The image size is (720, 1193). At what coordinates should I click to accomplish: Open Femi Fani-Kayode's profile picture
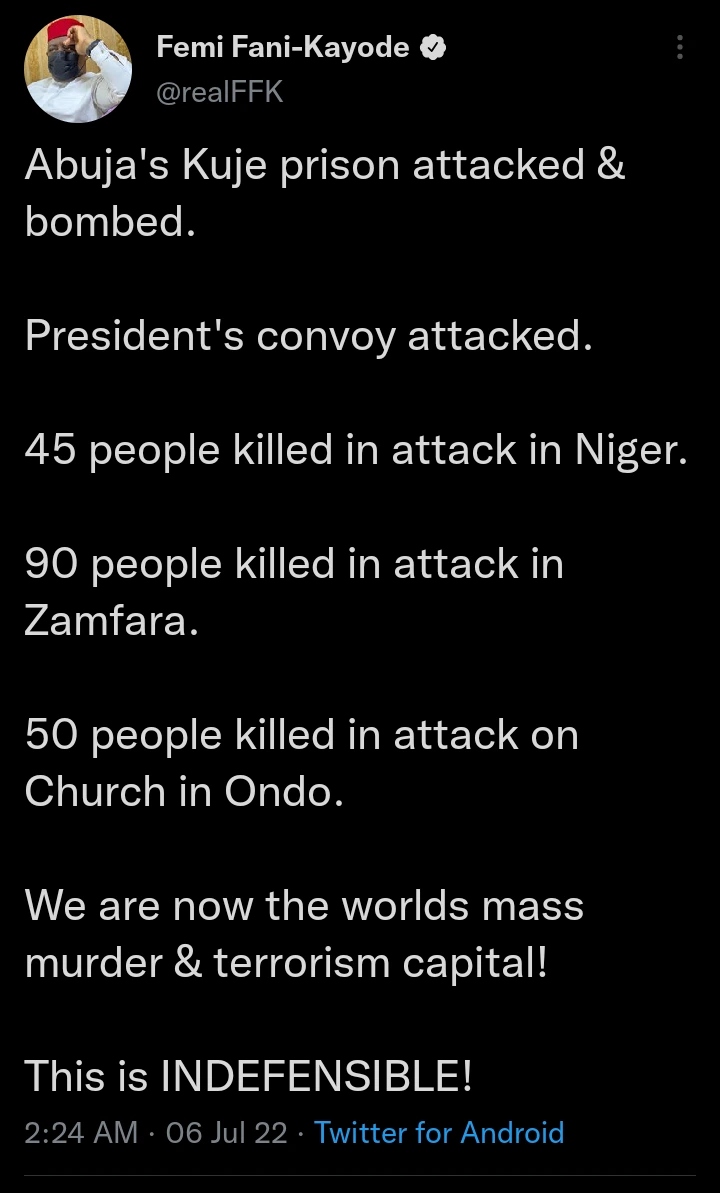(x=77, y=69)
